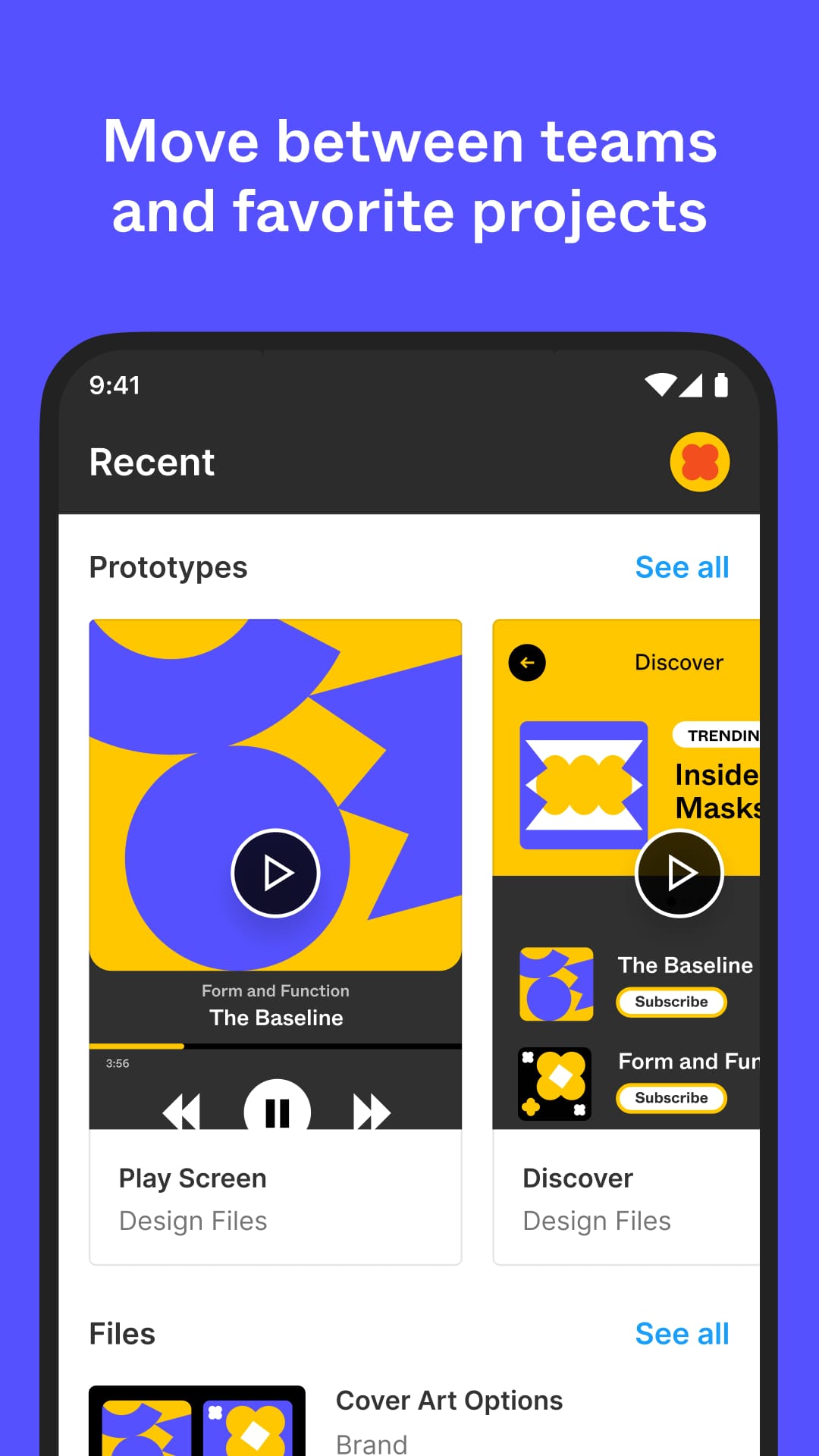
Task: See all Files
Action: [x=681, y=1333]
